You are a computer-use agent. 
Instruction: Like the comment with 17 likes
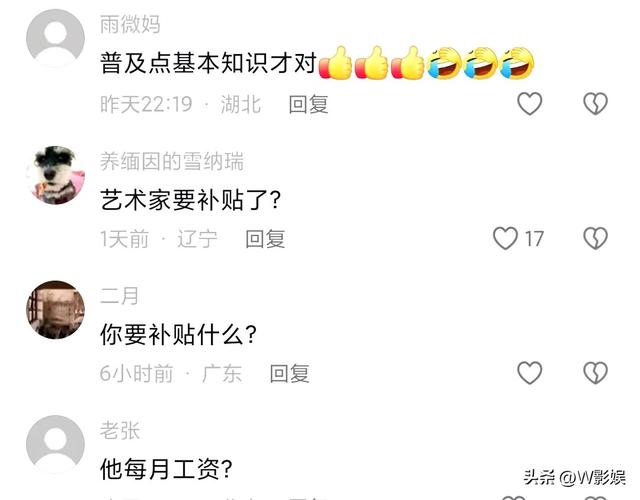[x=506, y=238]
